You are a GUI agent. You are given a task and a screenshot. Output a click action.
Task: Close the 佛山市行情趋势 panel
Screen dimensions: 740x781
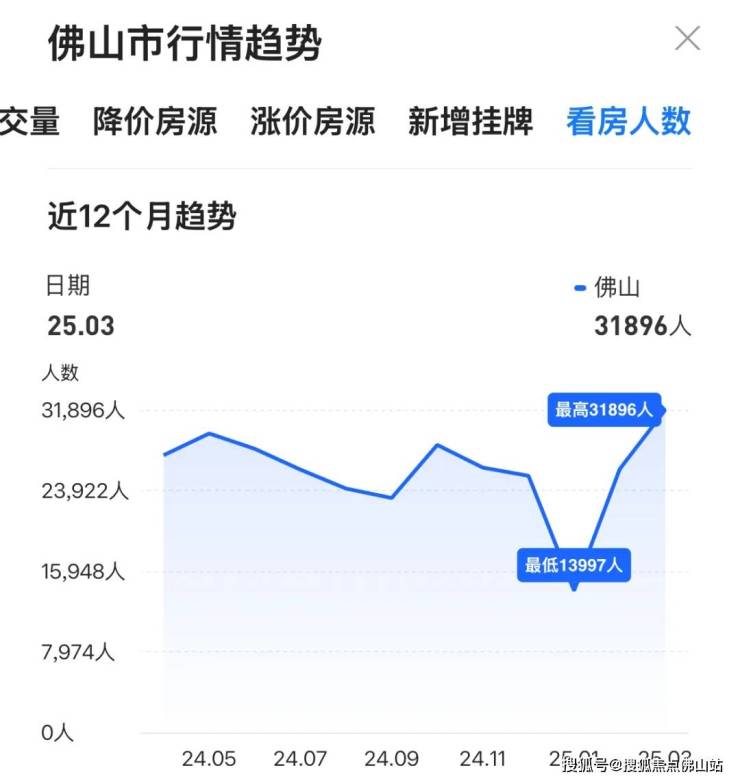[687, 39]
